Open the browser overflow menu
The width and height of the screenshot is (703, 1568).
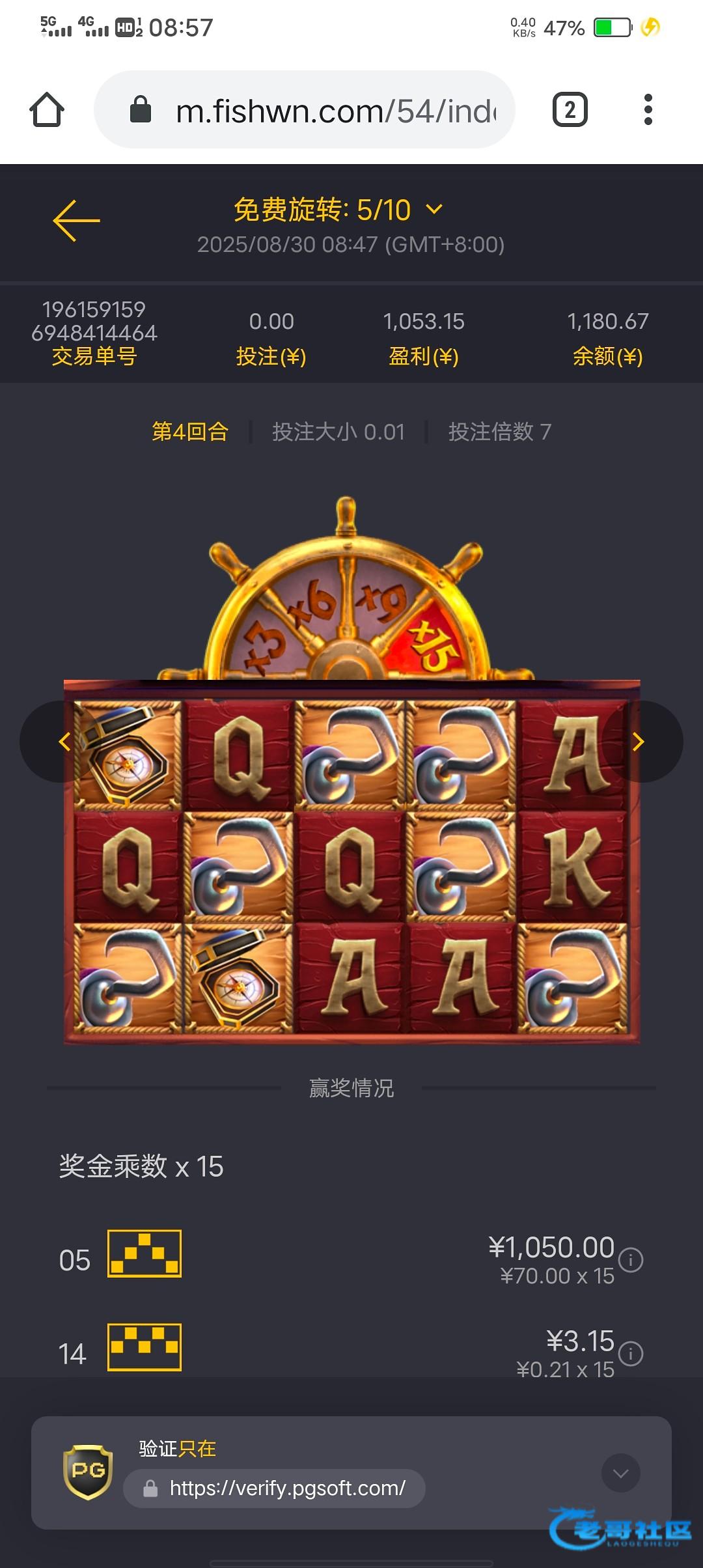pyautogui.click(x=648, y=109)
